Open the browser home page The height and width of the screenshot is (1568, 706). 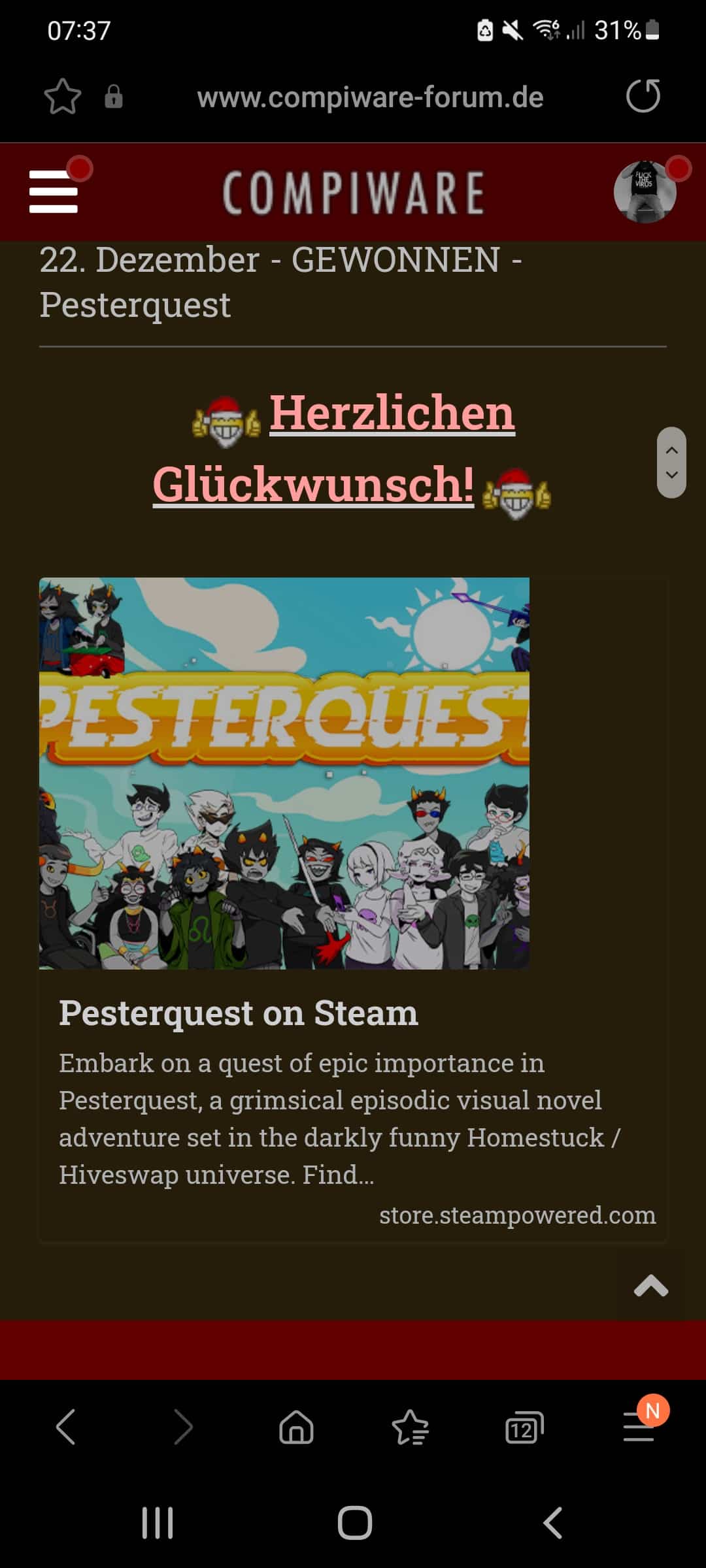click(x=296, y=1426)
